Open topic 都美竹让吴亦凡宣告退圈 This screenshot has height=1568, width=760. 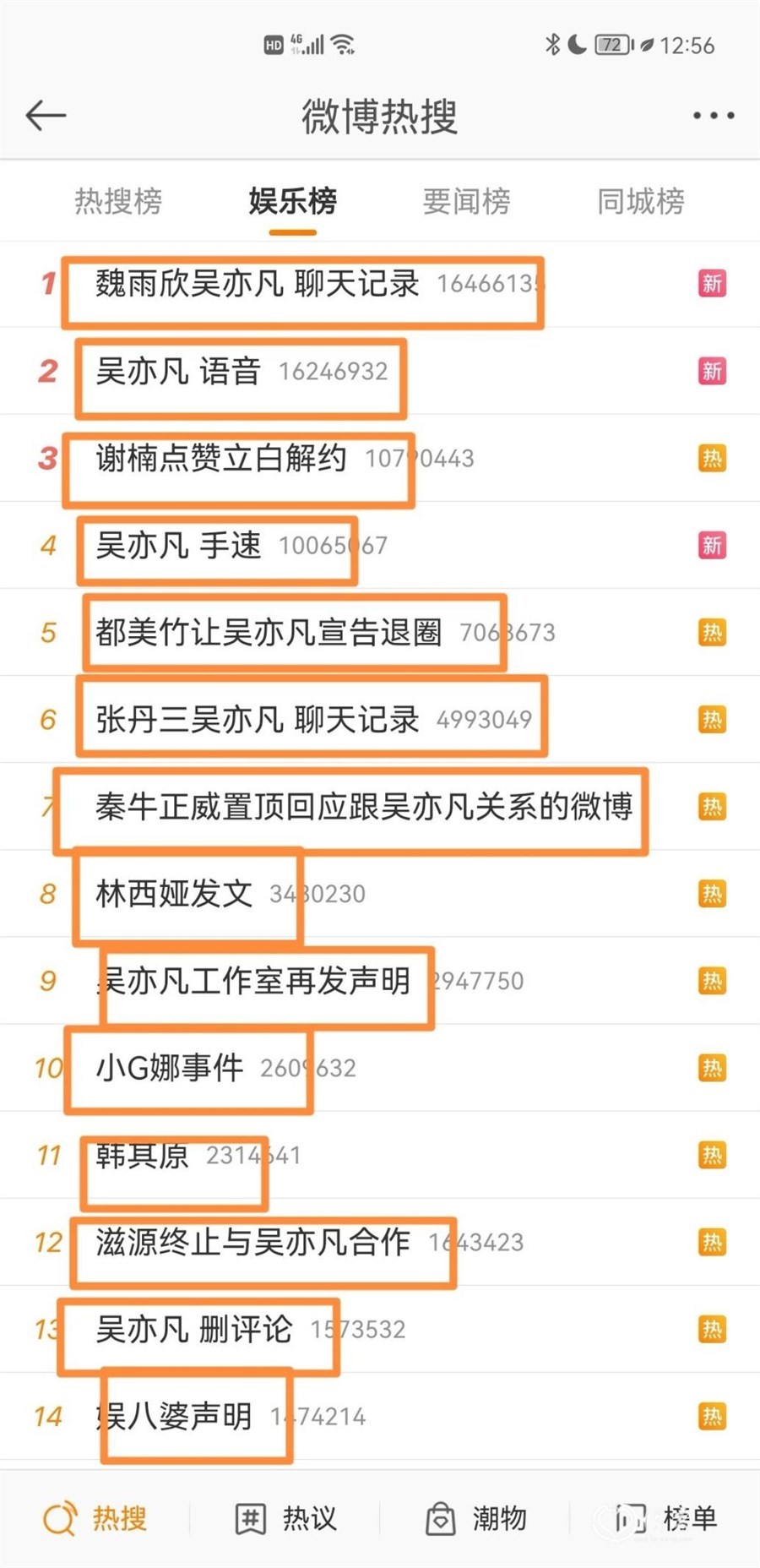click(x=380, y=632)
